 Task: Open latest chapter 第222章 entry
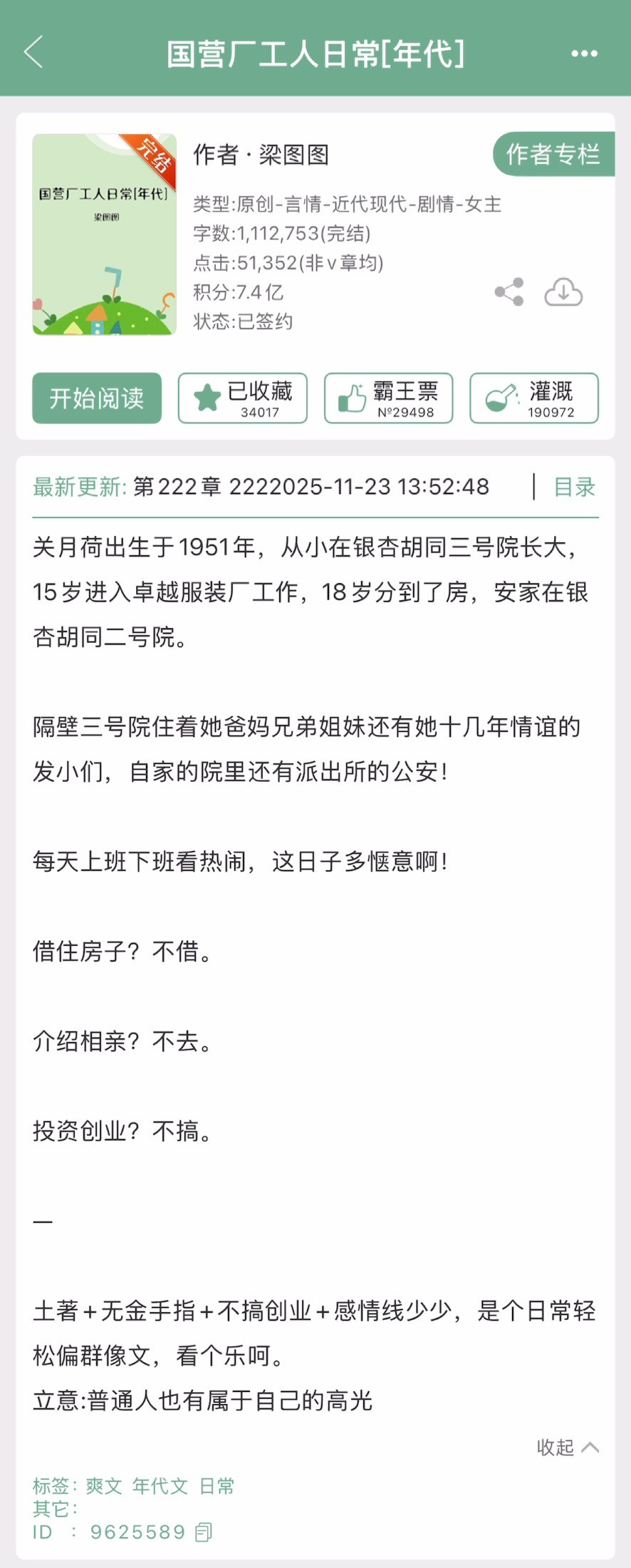[x=285, y=488]
